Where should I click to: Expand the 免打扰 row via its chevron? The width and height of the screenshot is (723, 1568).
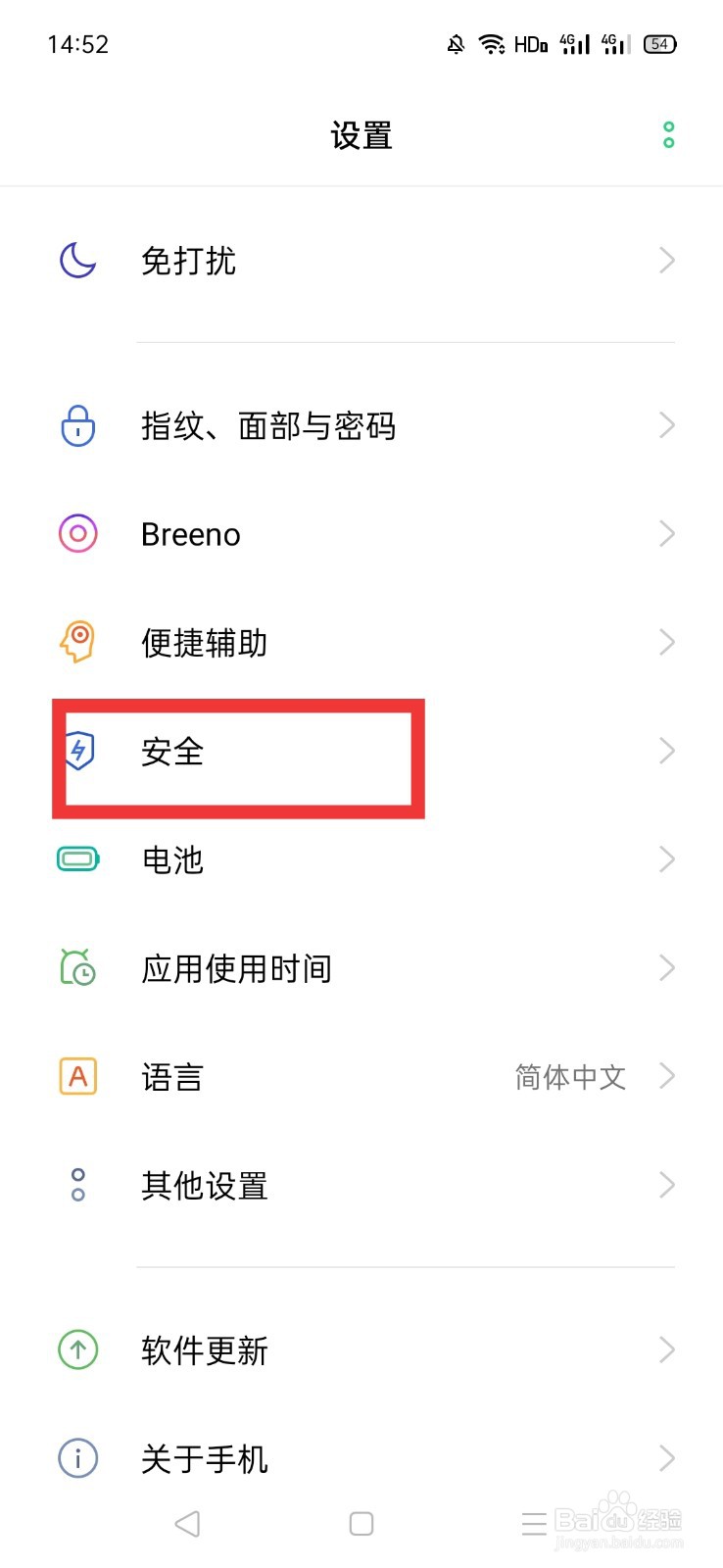pyautogui.click(x=667, y=261)
